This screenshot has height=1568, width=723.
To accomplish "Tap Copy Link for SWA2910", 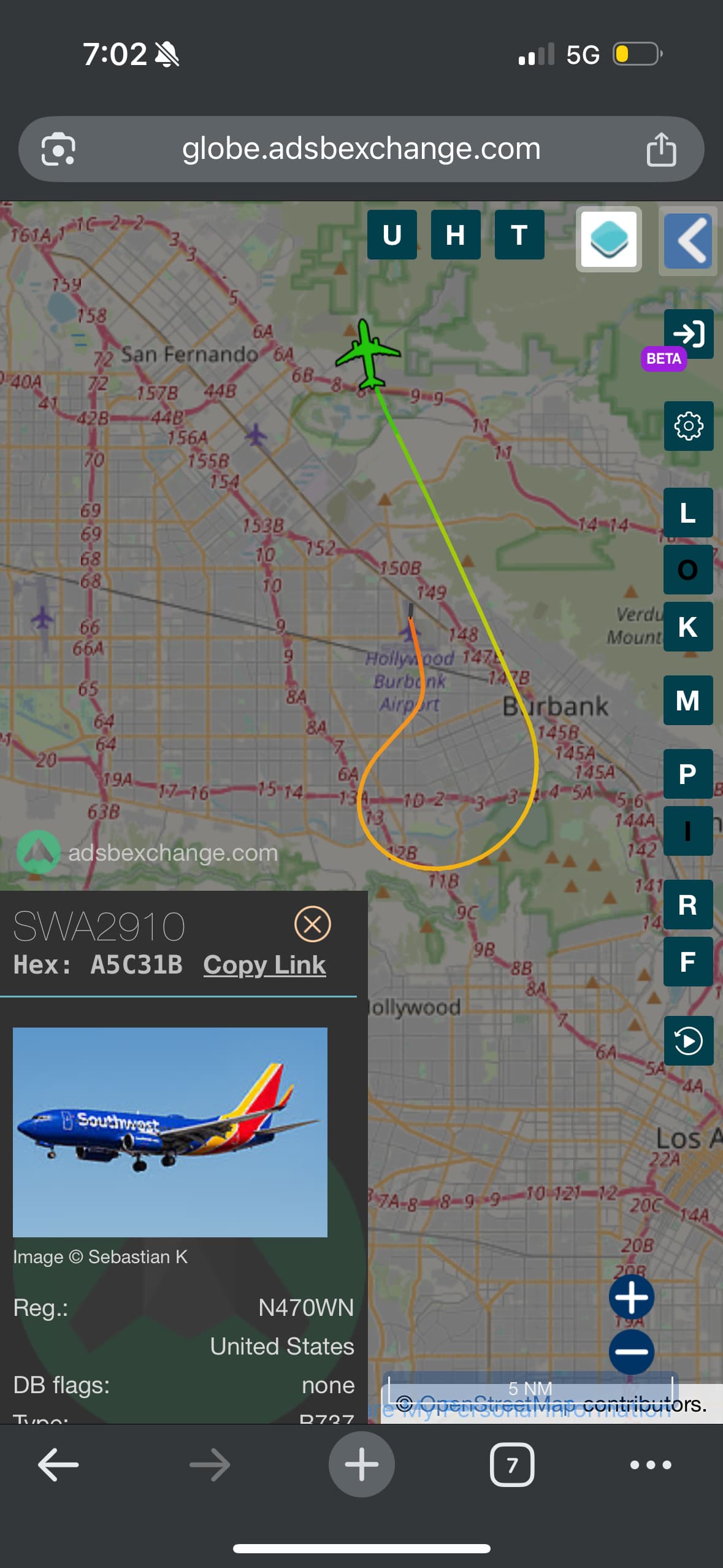I will [x=264, y=965].
